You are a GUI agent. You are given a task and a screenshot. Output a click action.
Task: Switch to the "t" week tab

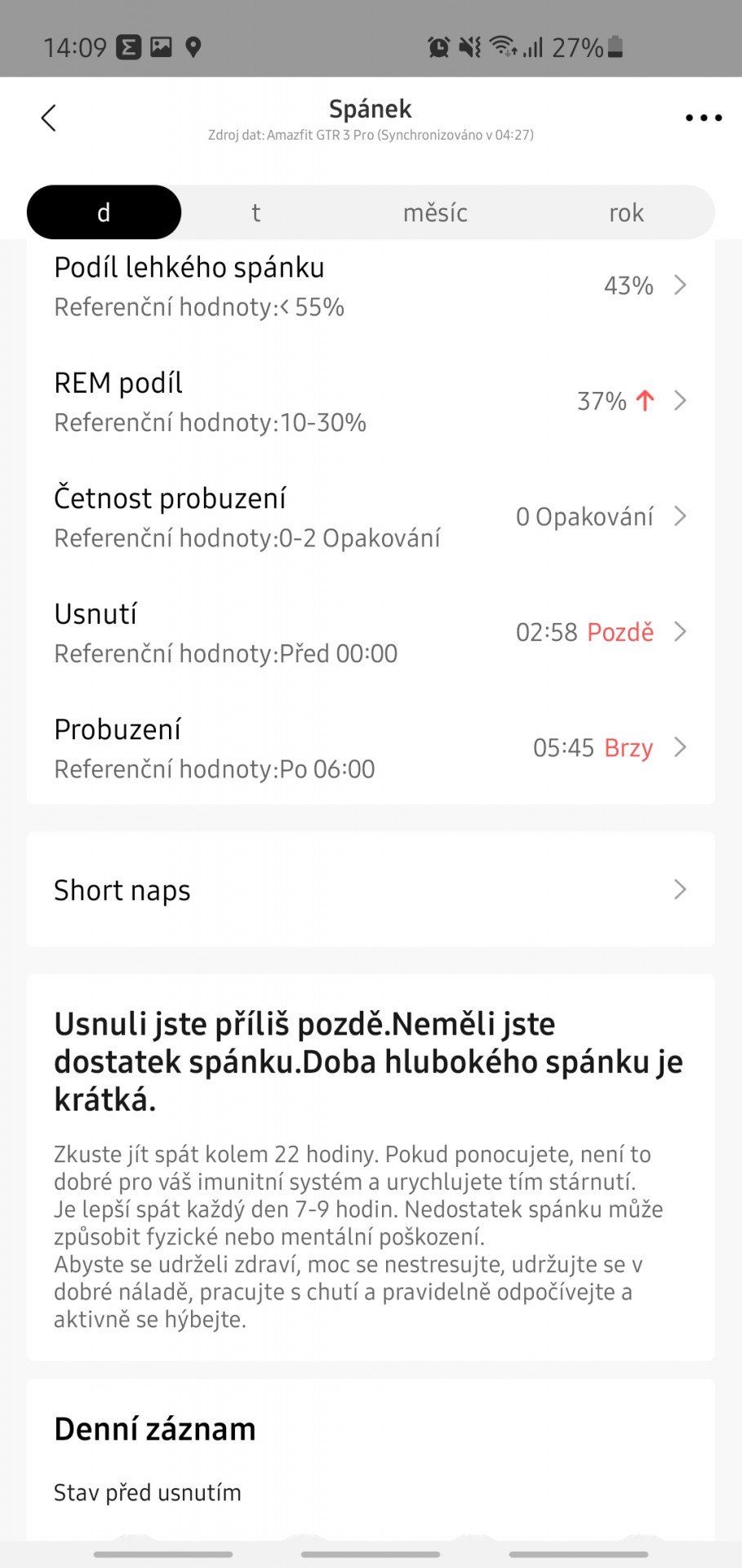pyautogui.click(x=255, y=212)
